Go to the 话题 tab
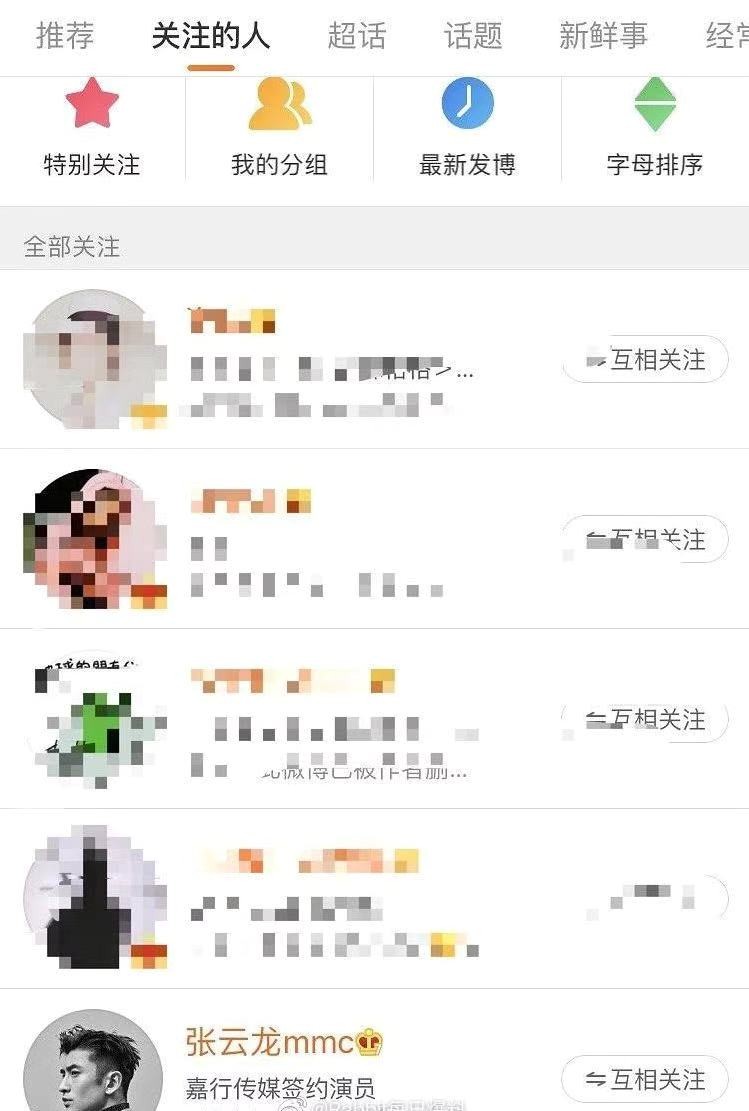Viewport: 749px width, 1111px height. click(x=473, y=37)
